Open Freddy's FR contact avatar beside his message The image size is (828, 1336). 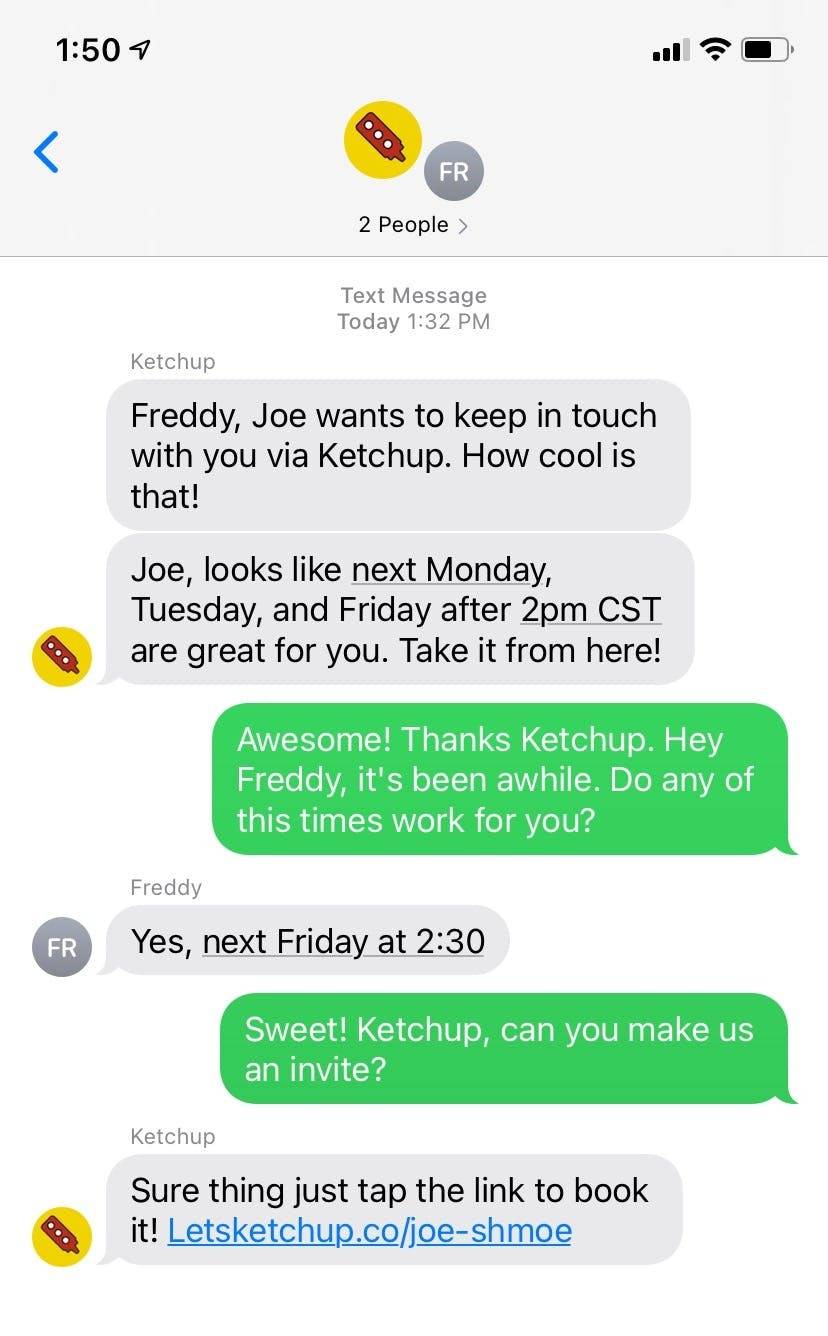tap(62, 946)
